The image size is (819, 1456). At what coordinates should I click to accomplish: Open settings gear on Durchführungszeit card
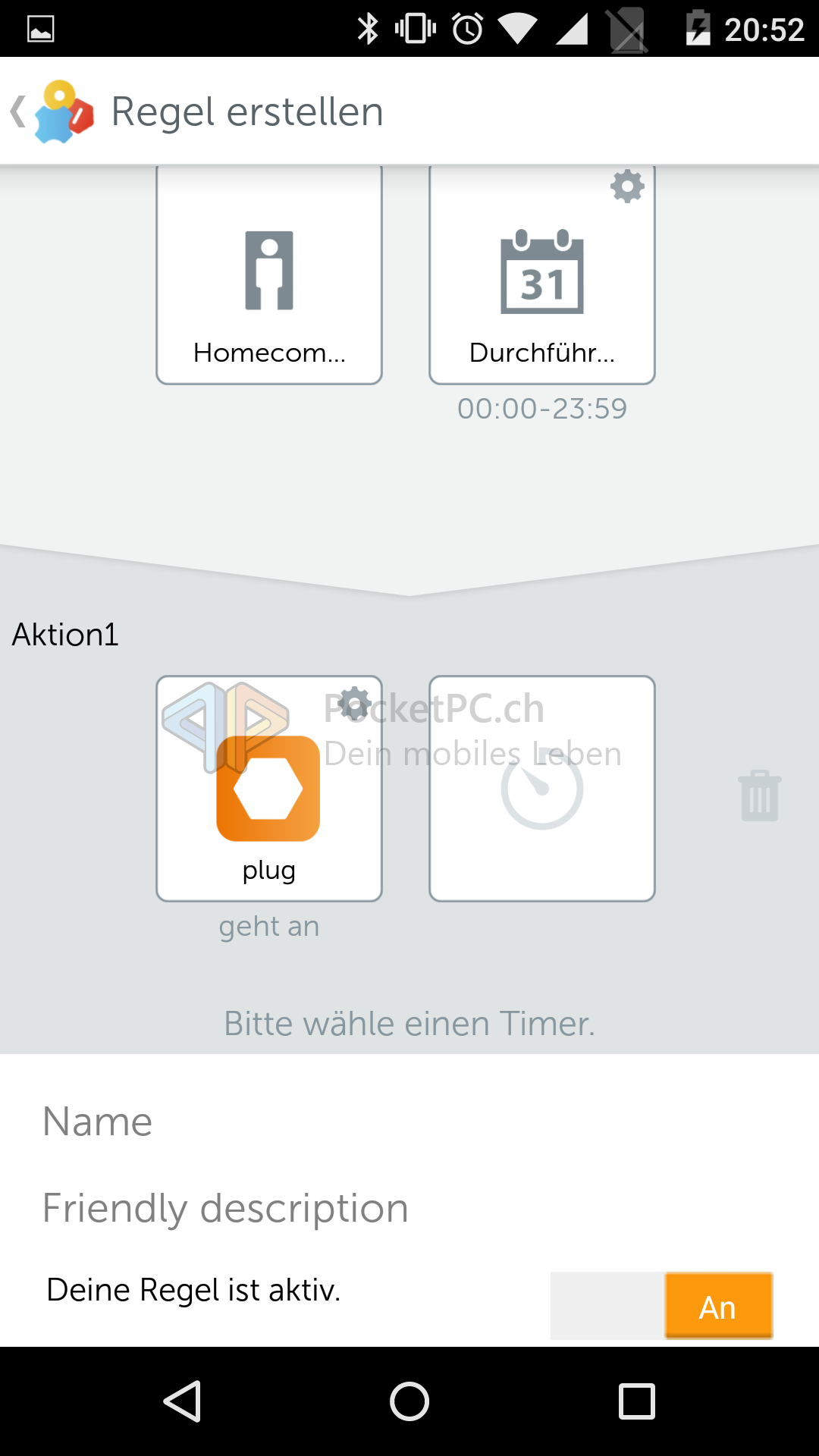pos(627,187)
